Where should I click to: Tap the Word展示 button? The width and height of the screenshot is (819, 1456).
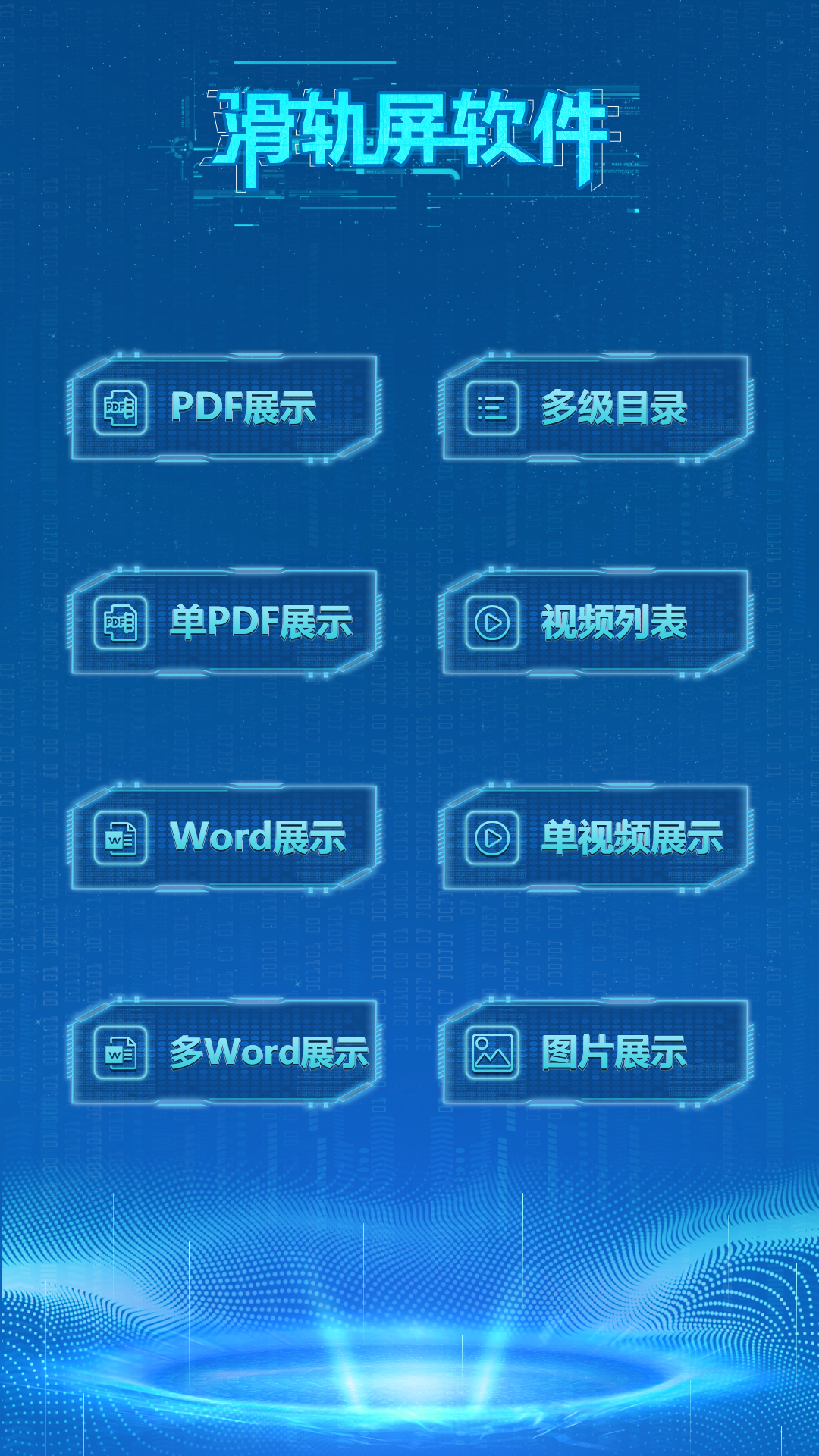point(224,838)
